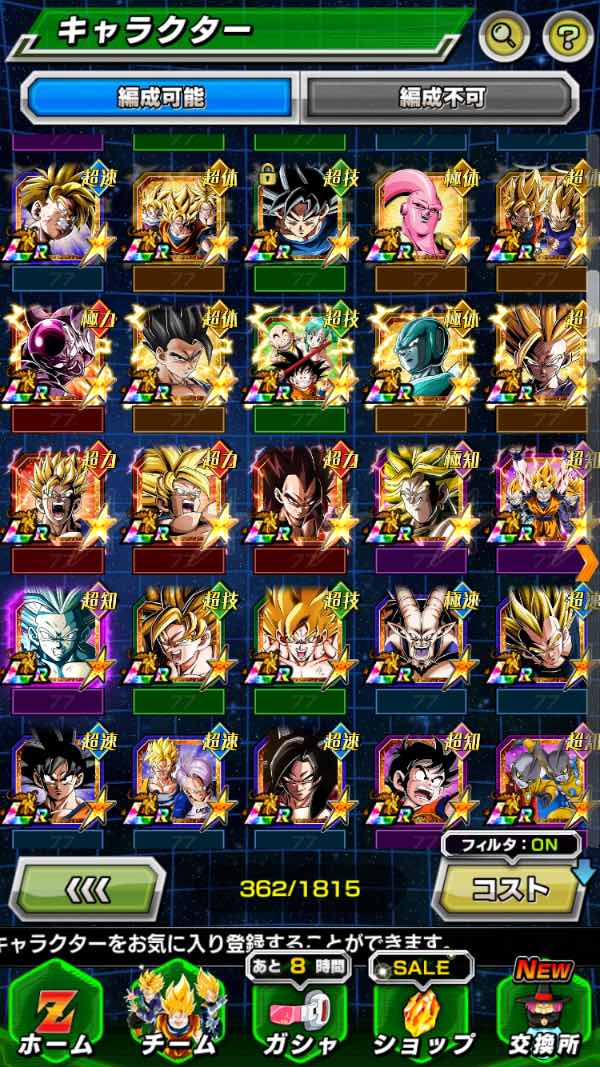
Task: Open the チーム menu
Action: tap(176, 1010)
